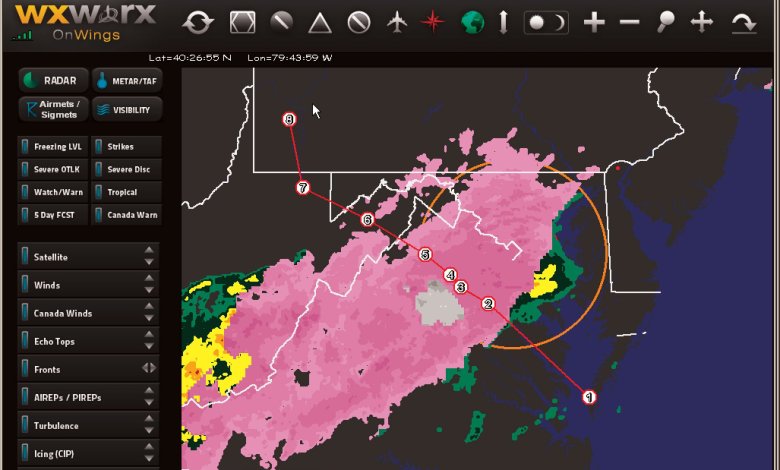The width and height of the screenshot is (780, 470).
Task: Toggle the Satellite layer
Action: click(89, 256)
